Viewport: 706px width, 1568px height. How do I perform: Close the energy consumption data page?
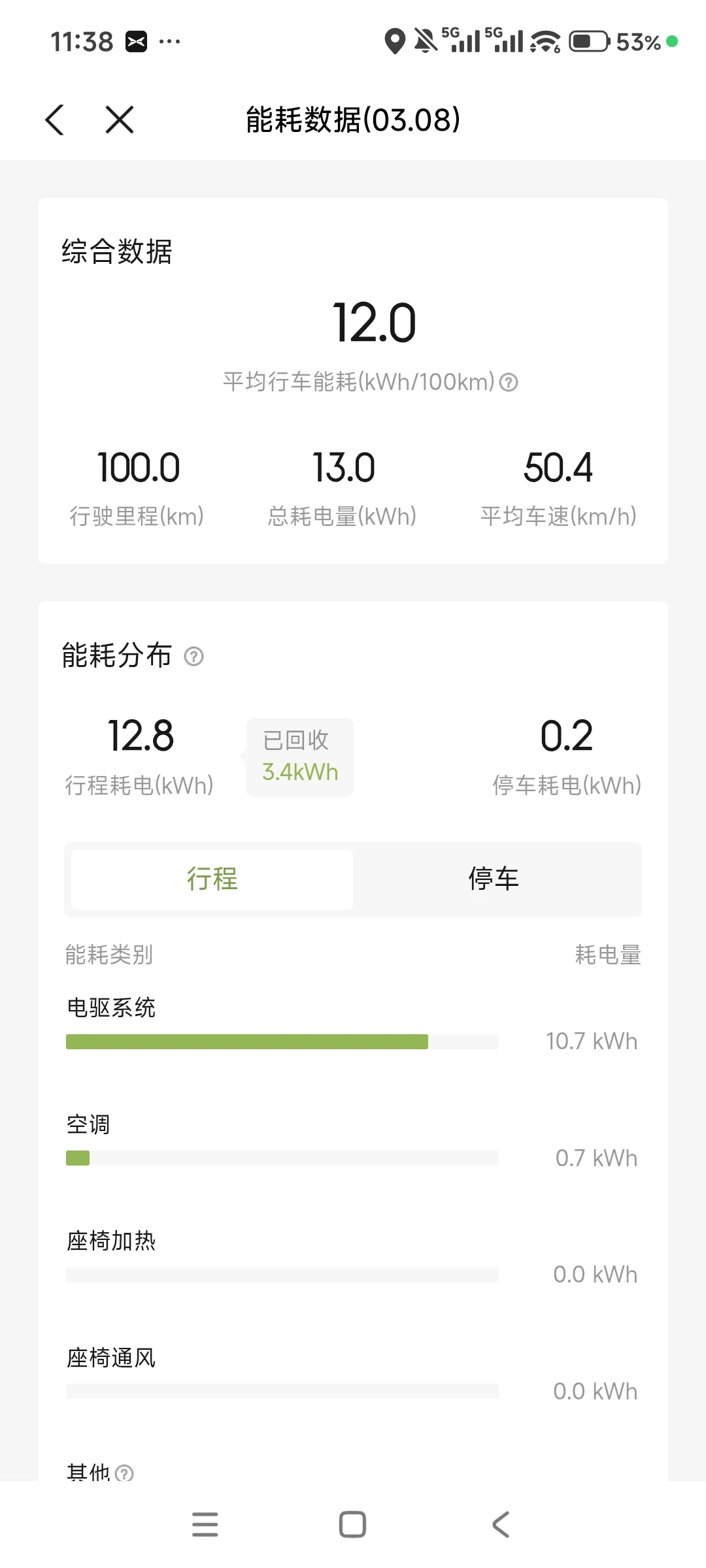[x=120, y=120]
